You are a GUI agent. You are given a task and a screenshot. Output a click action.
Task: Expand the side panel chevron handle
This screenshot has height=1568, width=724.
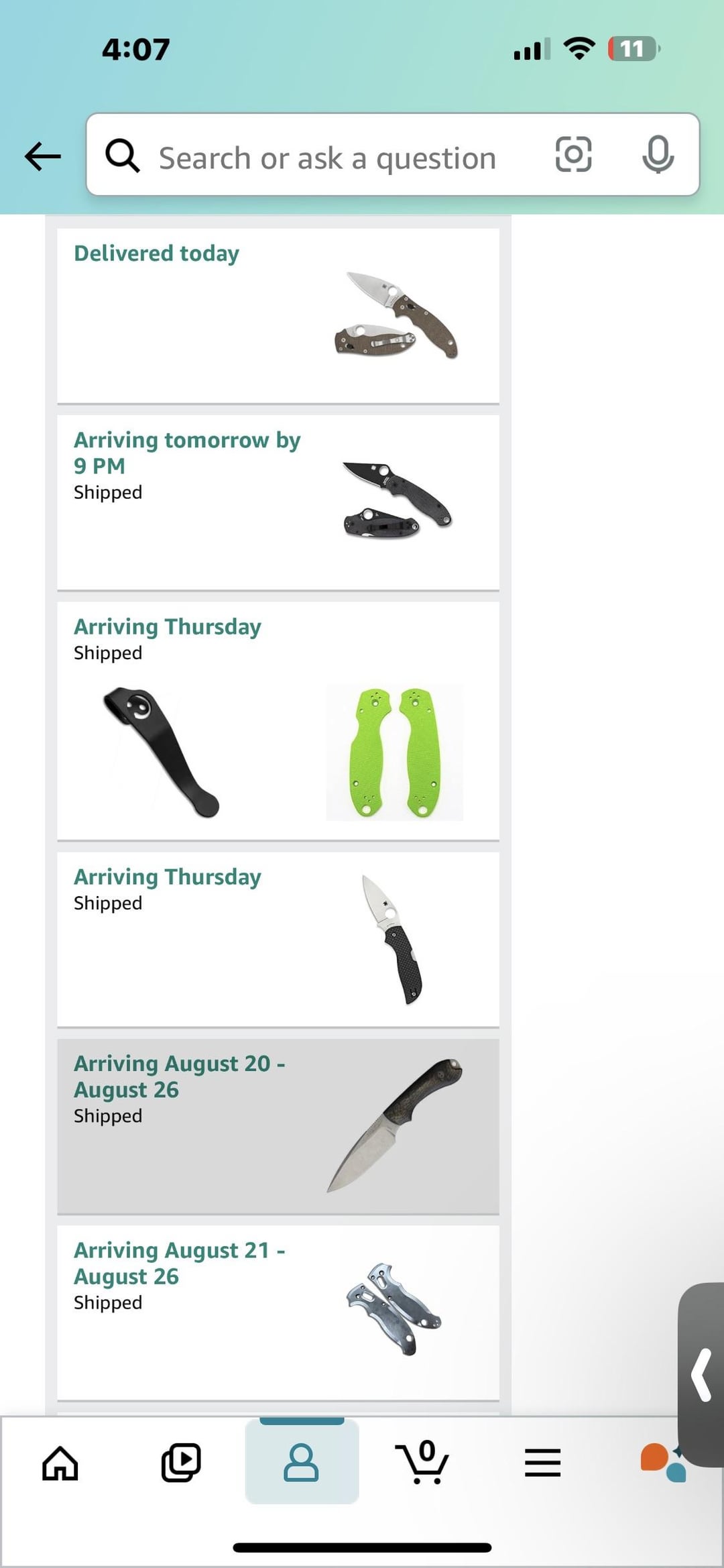702,1376
